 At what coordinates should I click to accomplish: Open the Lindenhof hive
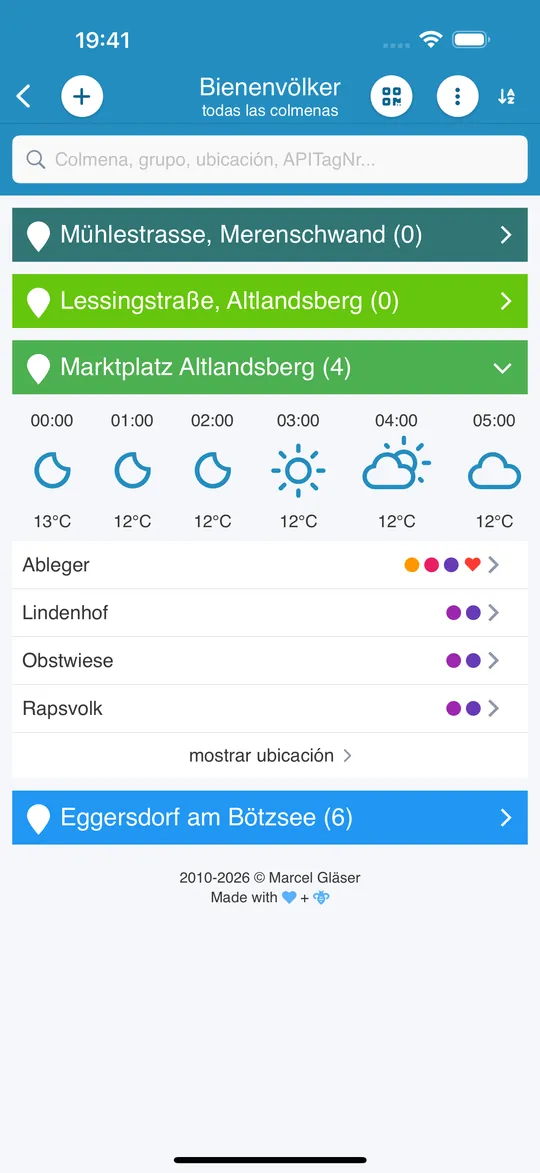(270, 613)
